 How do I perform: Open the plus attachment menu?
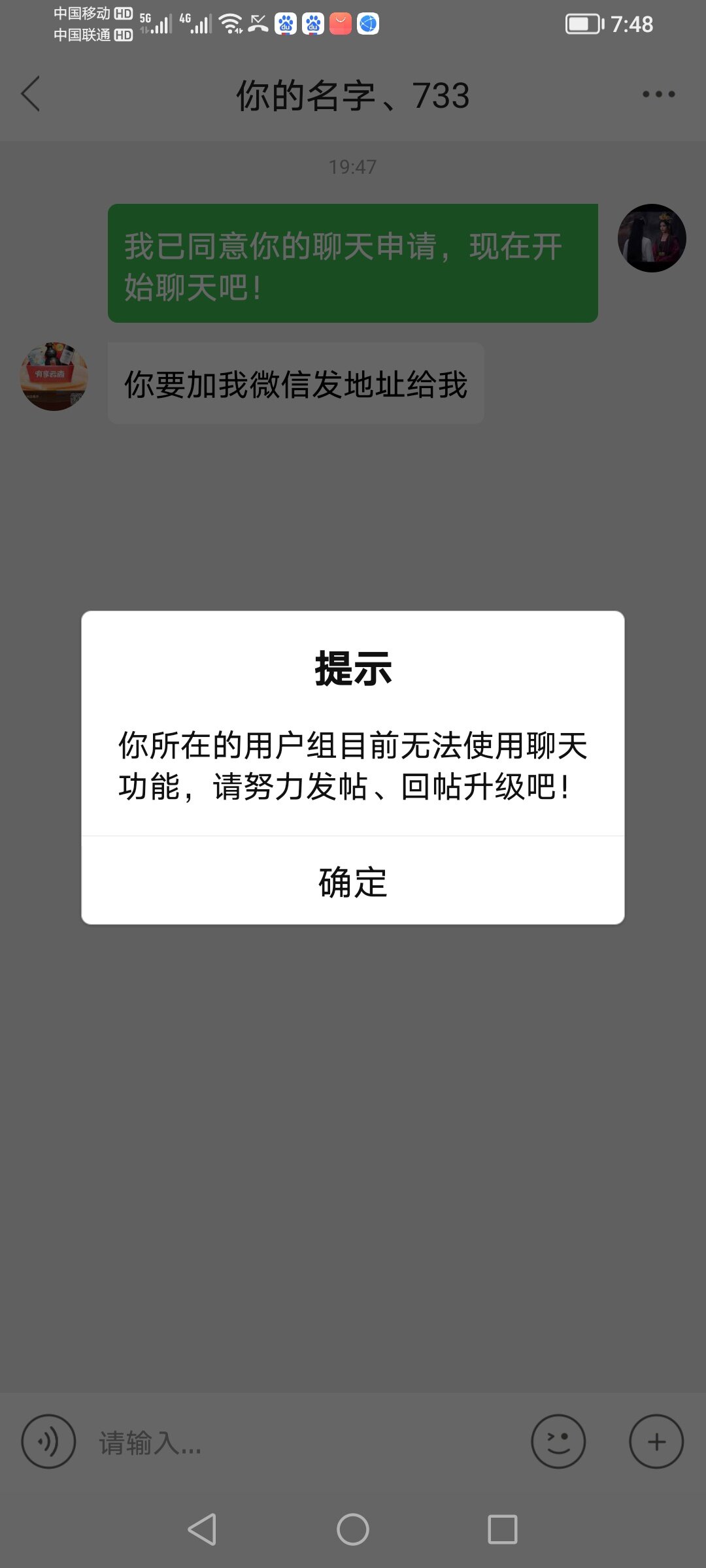pyautogui.click(x=656, y=1441)
